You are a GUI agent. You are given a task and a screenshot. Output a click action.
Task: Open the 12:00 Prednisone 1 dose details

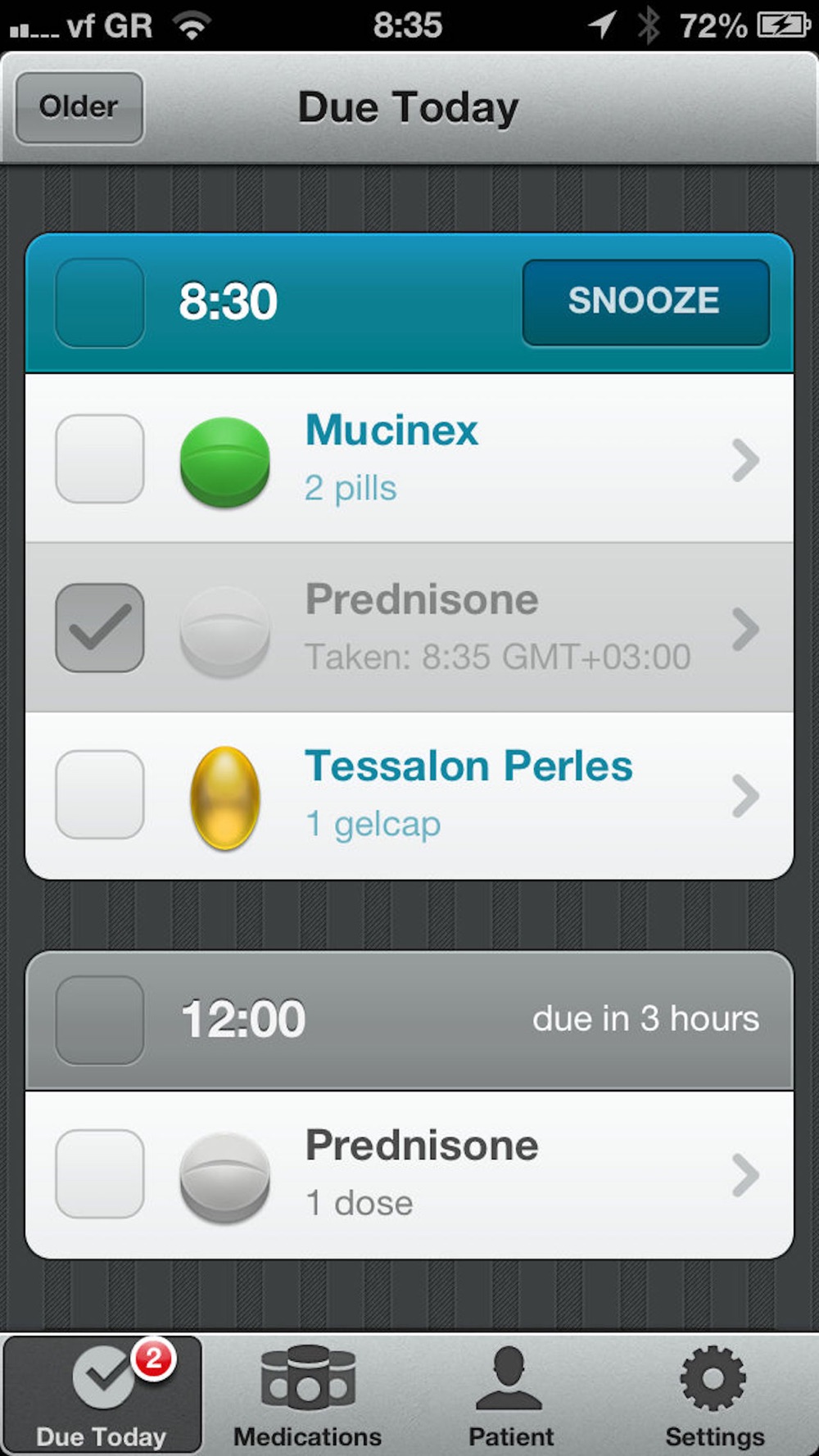tap(409, 1175)
